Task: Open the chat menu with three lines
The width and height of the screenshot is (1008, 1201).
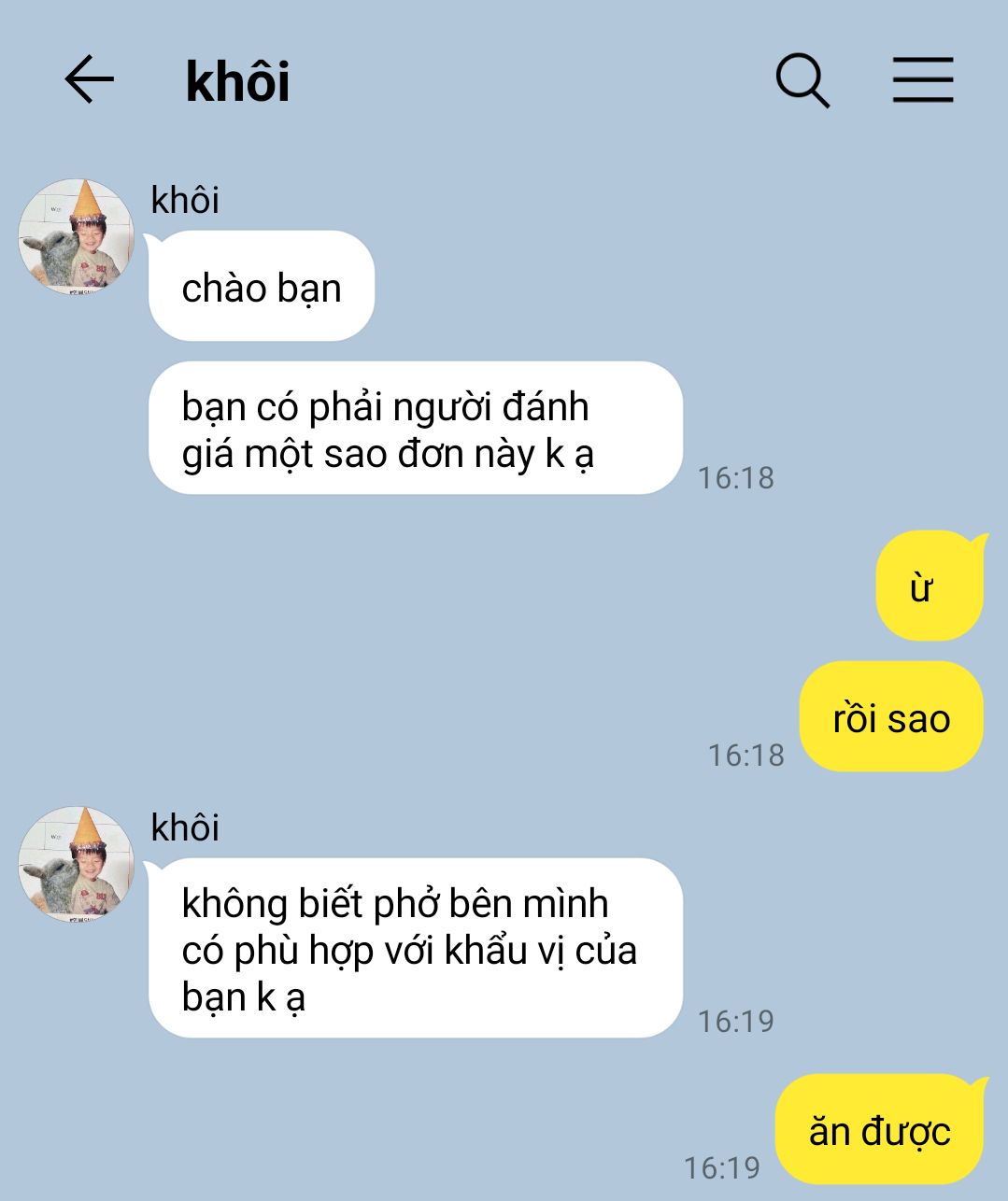Action: (x=922, y=80)
